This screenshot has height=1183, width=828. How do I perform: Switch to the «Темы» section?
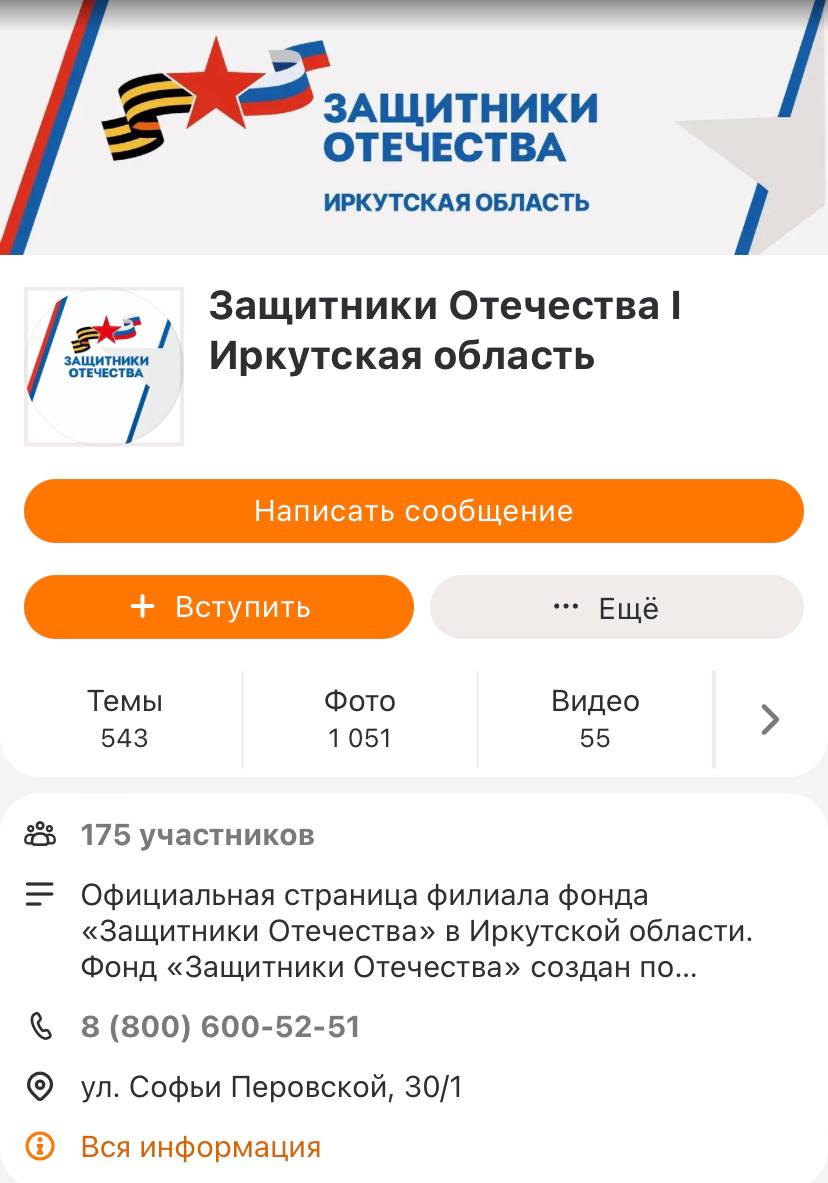(124, 719)
